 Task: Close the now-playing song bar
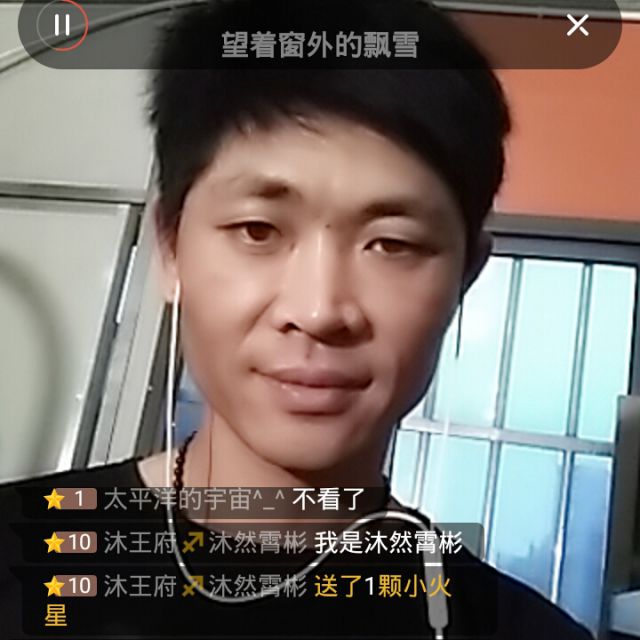tap(577, 25)
